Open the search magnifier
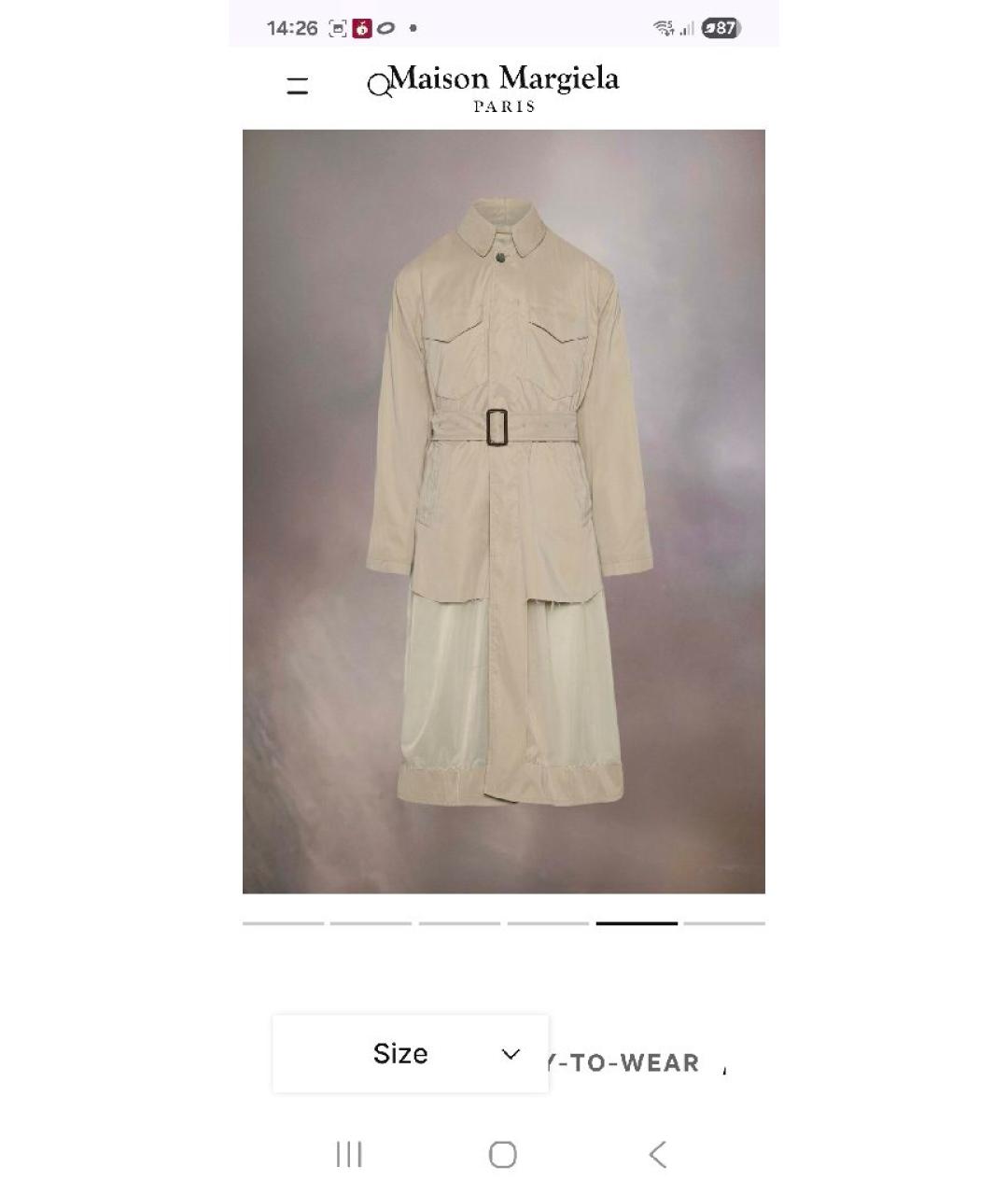 [379, 87]
